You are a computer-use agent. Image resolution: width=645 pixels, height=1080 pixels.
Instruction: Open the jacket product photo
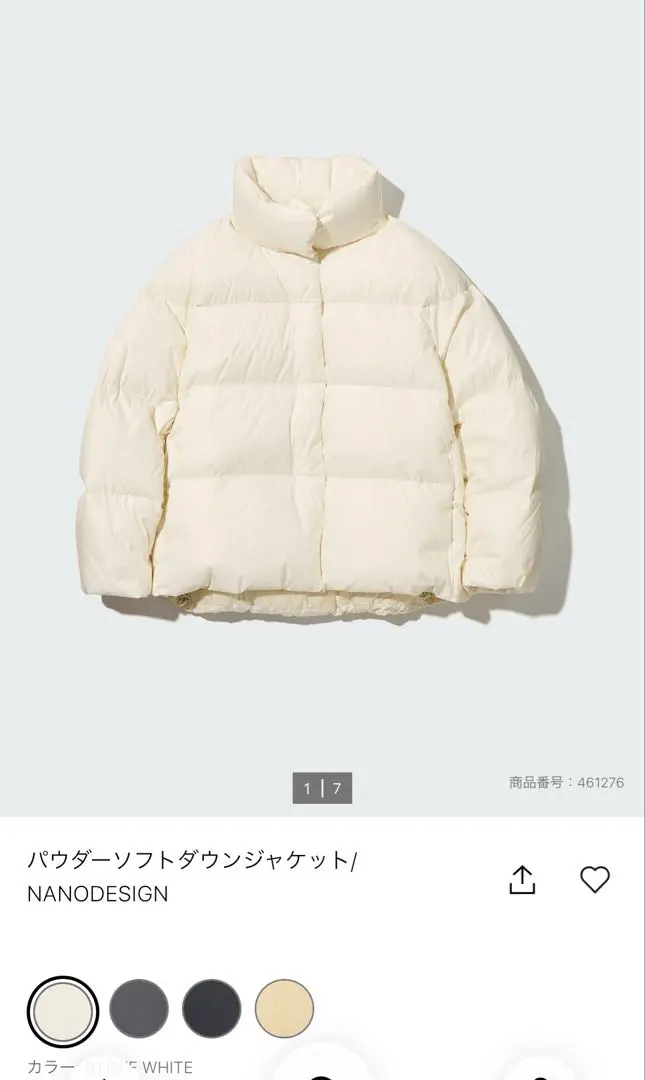[322, 400]
